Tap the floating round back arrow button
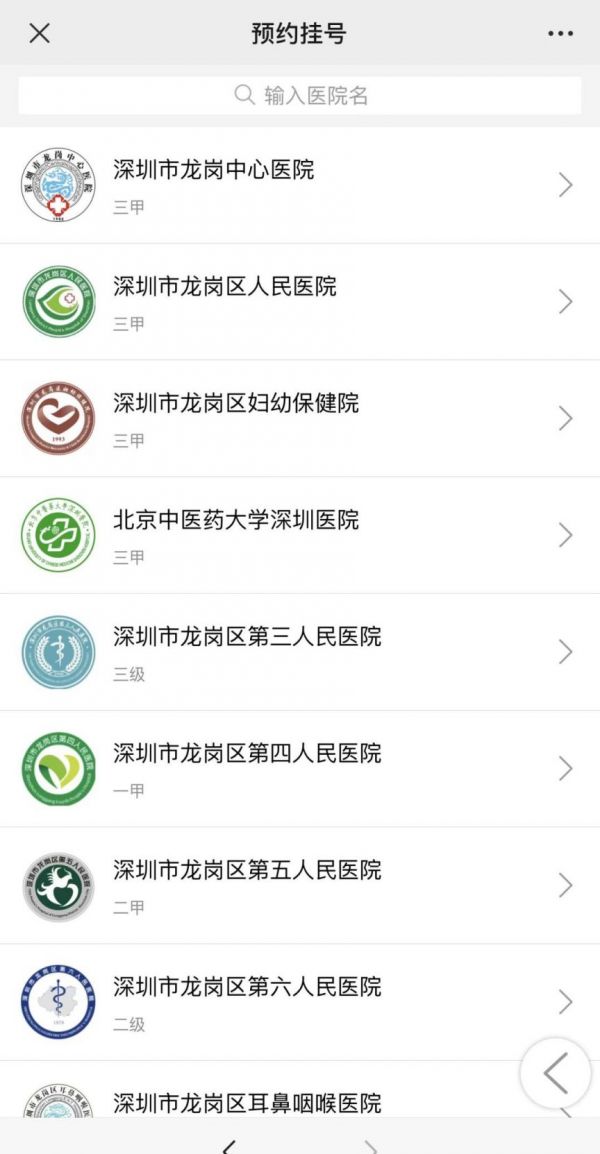 click(556, 1073)
